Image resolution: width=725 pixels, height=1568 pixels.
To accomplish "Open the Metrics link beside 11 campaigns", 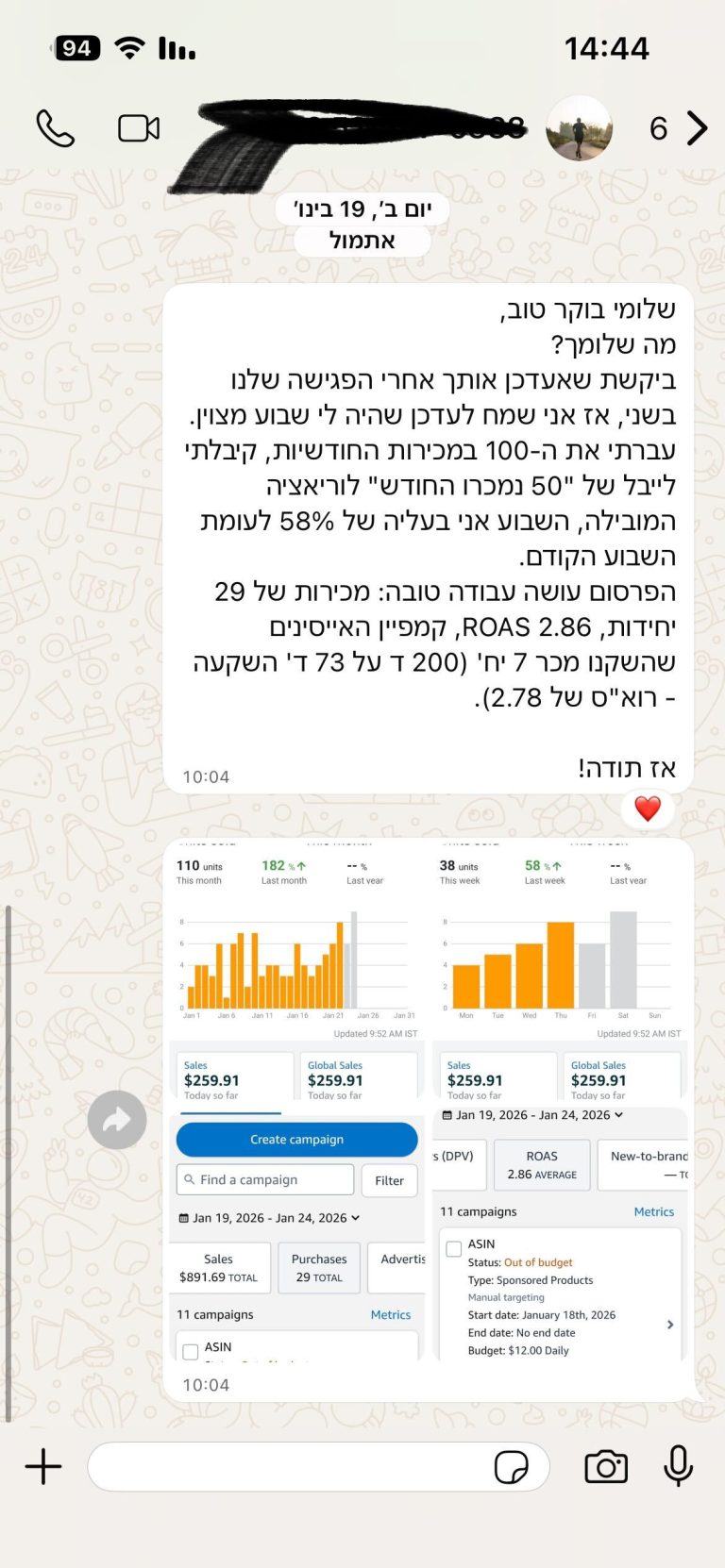I will pyautogui.click(x=390, y=1314).
